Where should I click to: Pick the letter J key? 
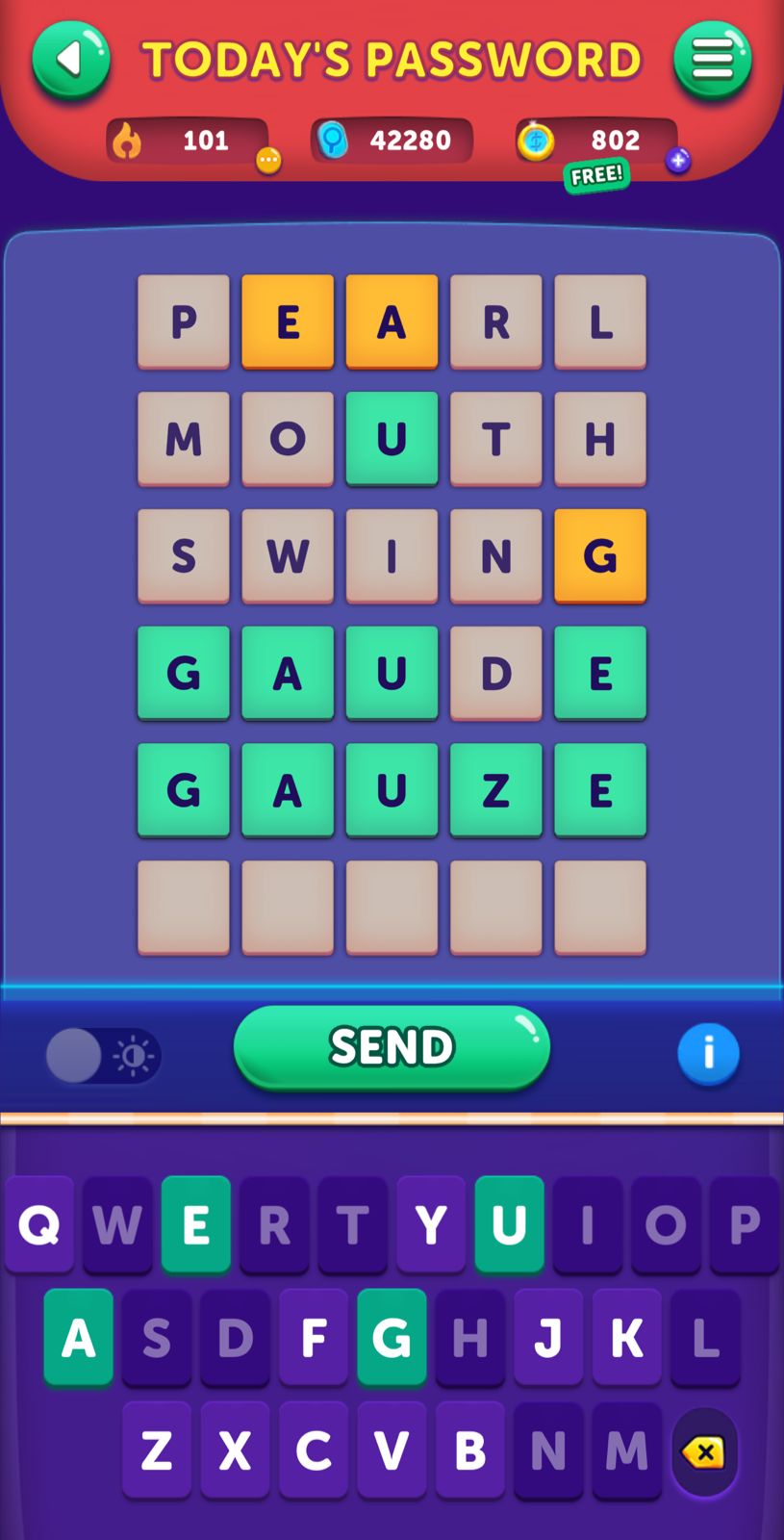[x=548, y=1337]
